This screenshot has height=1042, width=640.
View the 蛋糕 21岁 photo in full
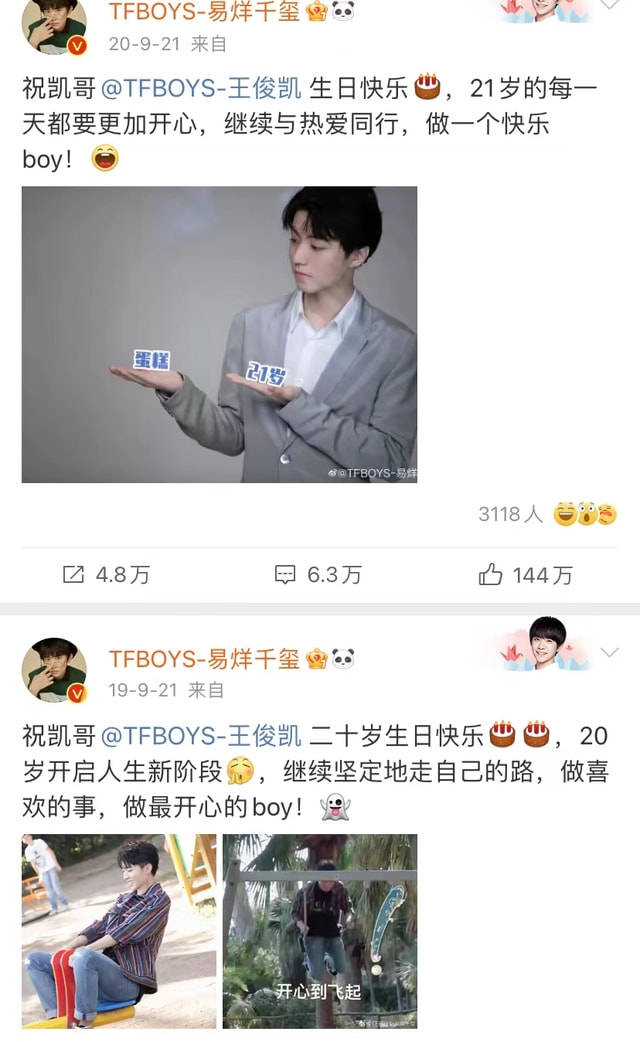coord(219,334)
